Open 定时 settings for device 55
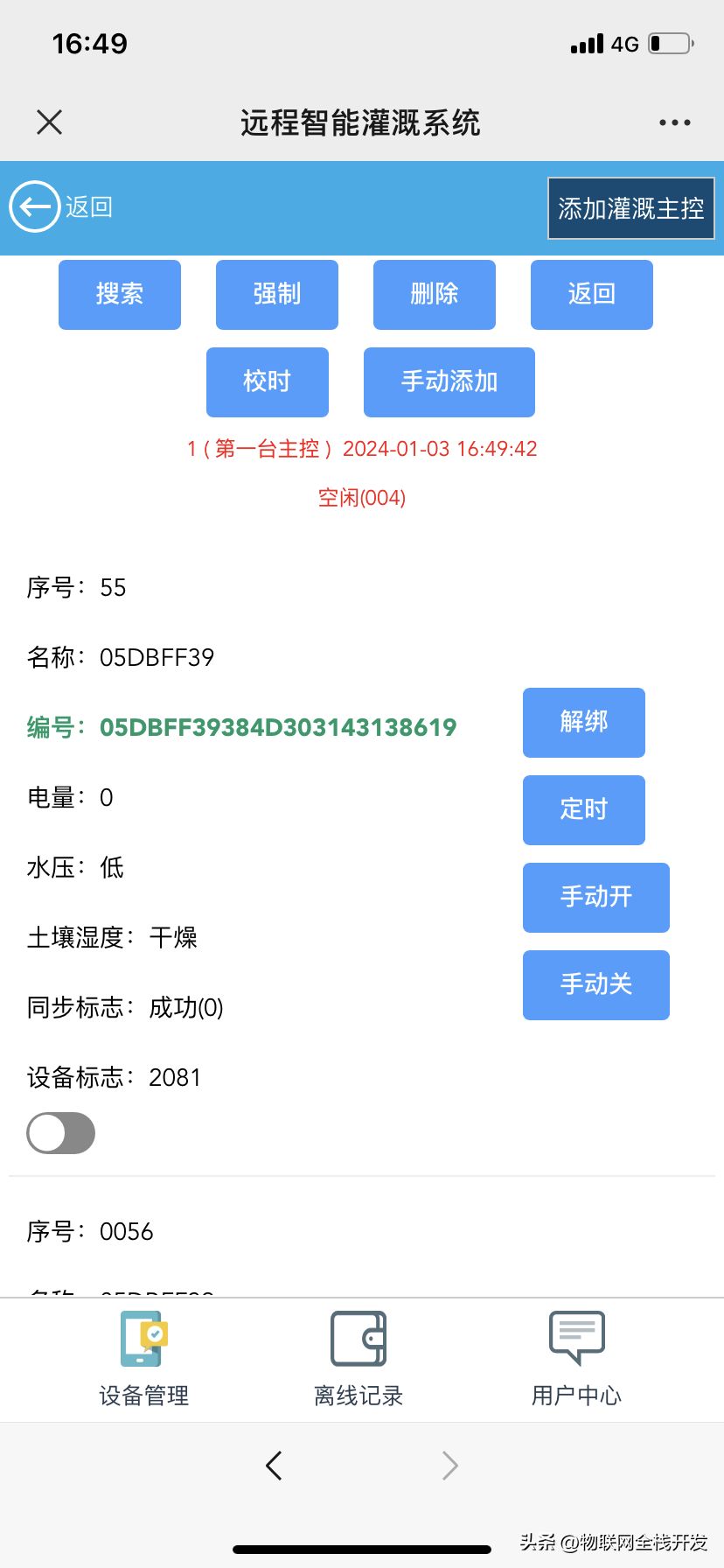The image size is (724, 1568). 584,810
